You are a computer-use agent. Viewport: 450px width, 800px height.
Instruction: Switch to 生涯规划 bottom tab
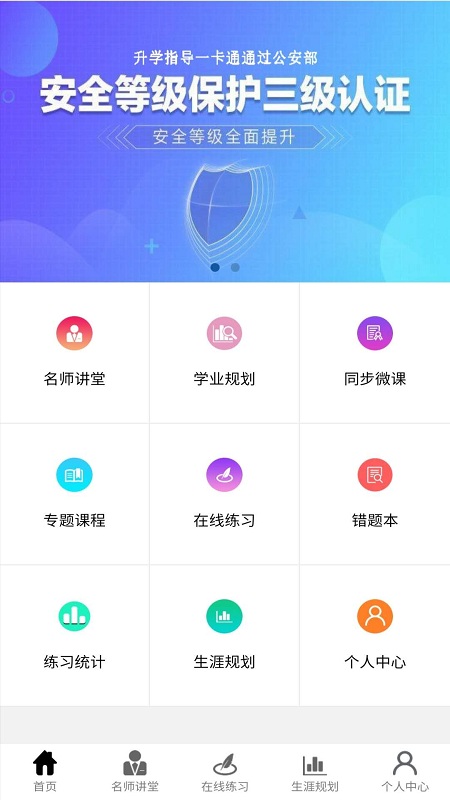coord(315,771)
